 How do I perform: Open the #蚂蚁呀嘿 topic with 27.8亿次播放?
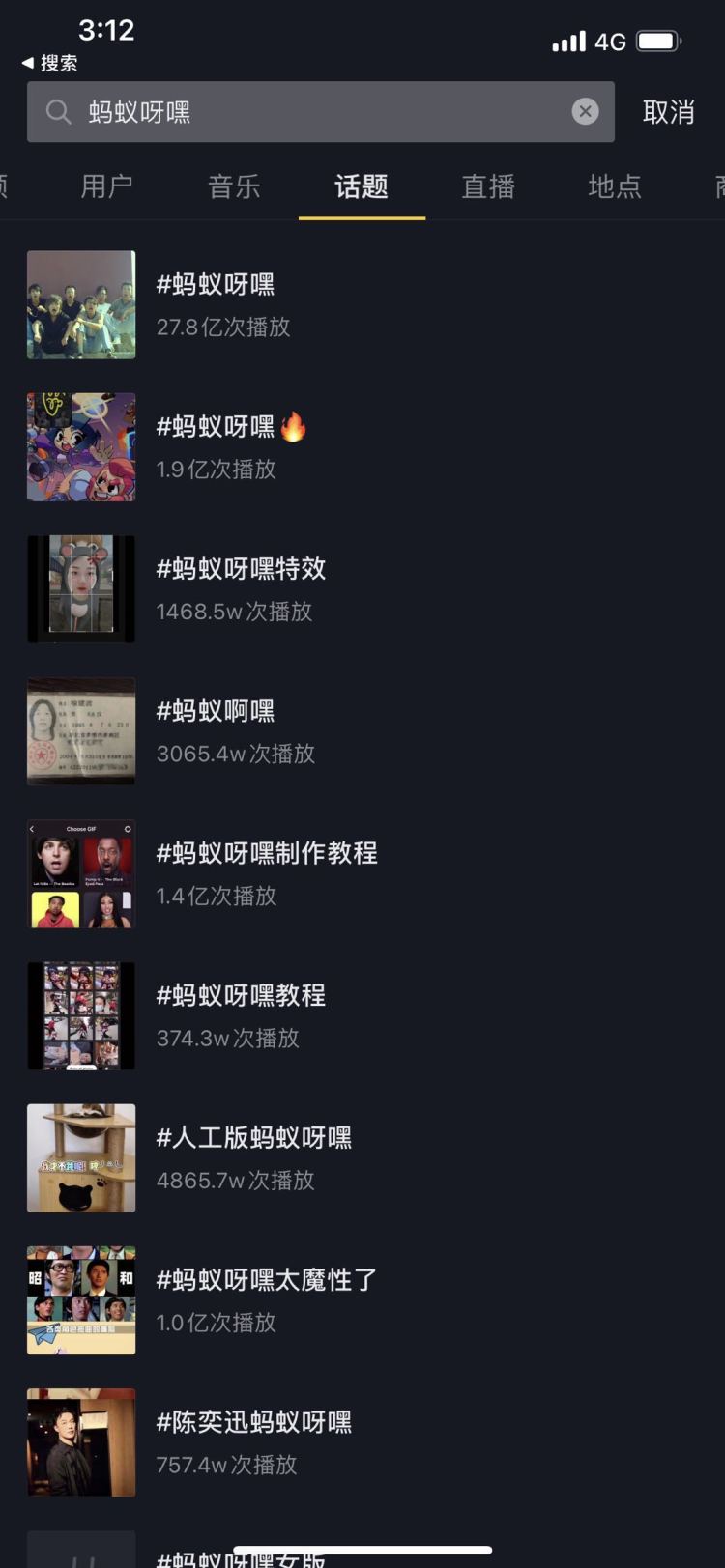216,285
